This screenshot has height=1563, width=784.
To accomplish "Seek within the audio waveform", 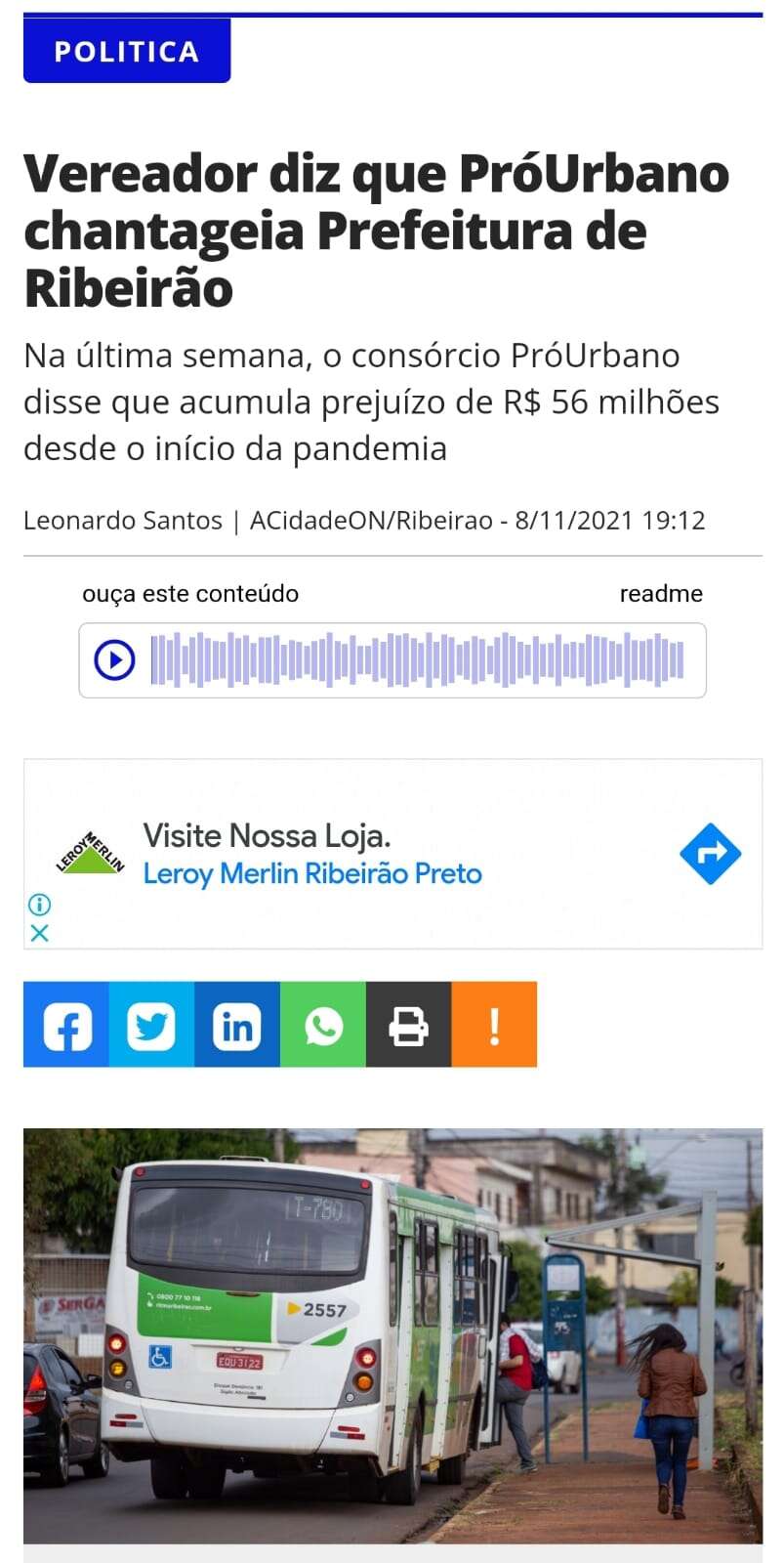I will (x=417, y=660).
